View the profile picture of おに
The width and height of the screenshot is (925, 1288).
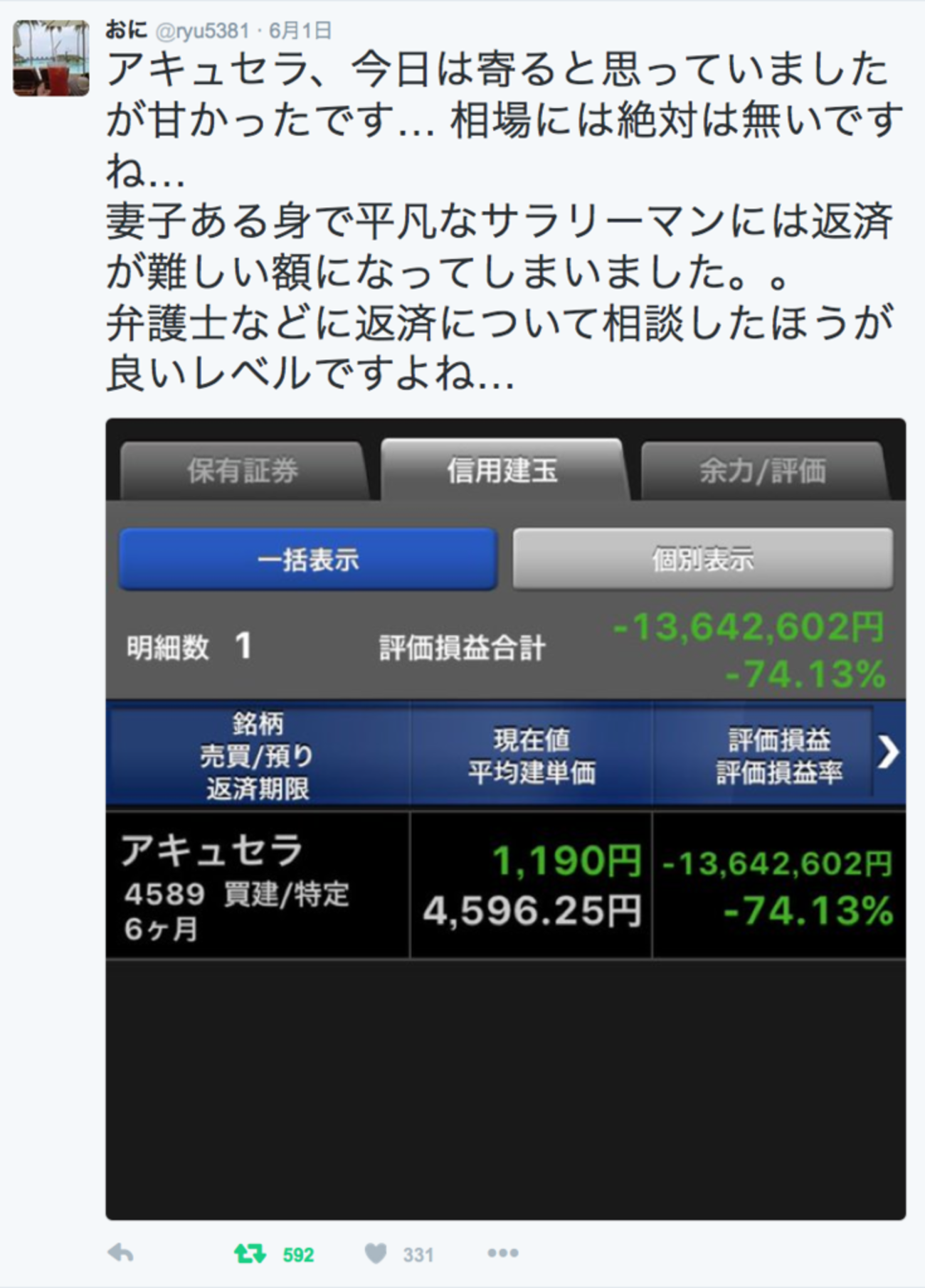51,58
